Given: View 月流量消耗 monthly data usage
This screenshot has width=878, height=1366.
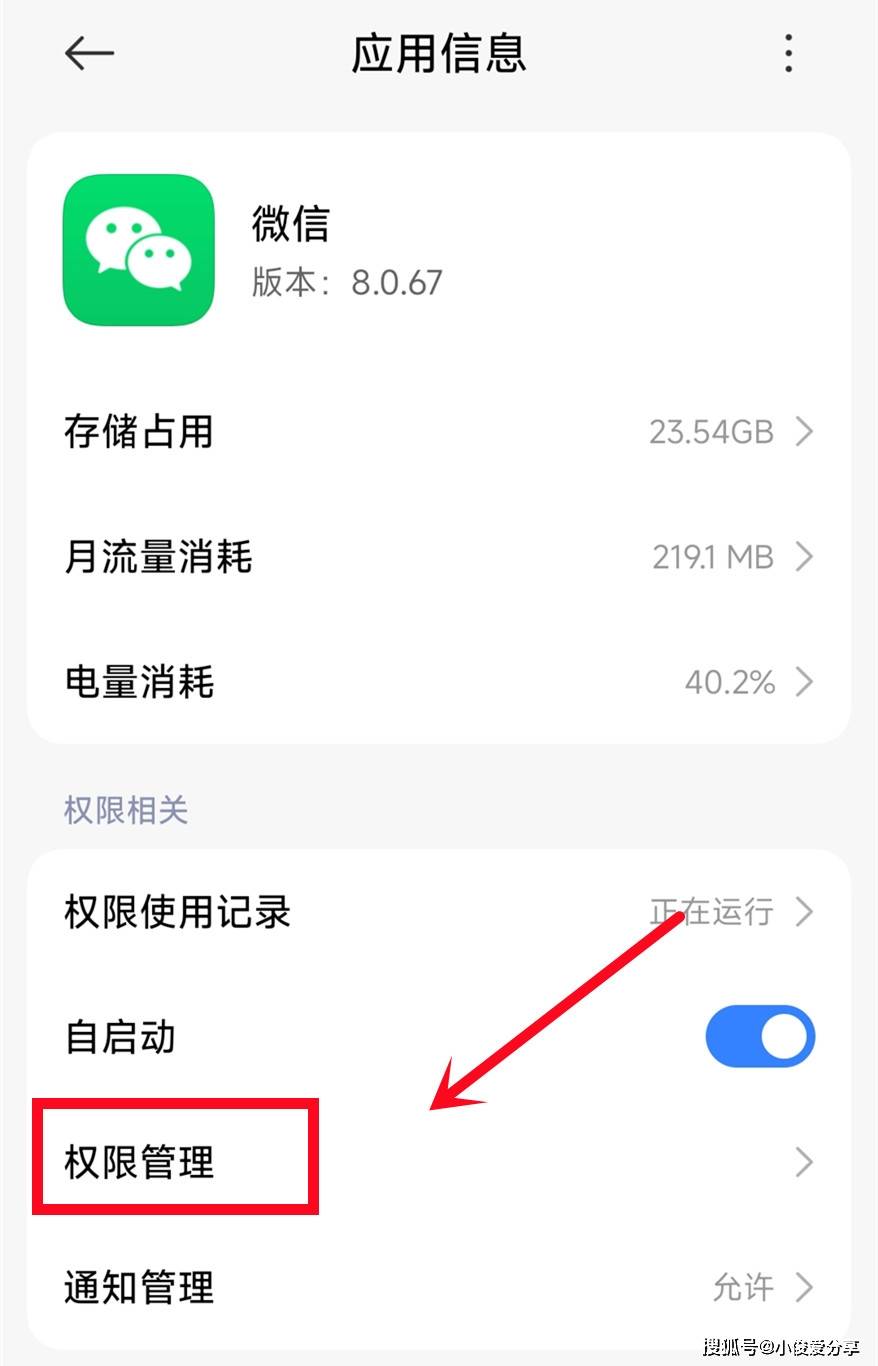Looking at the screenshot, I should click(438, 557).
